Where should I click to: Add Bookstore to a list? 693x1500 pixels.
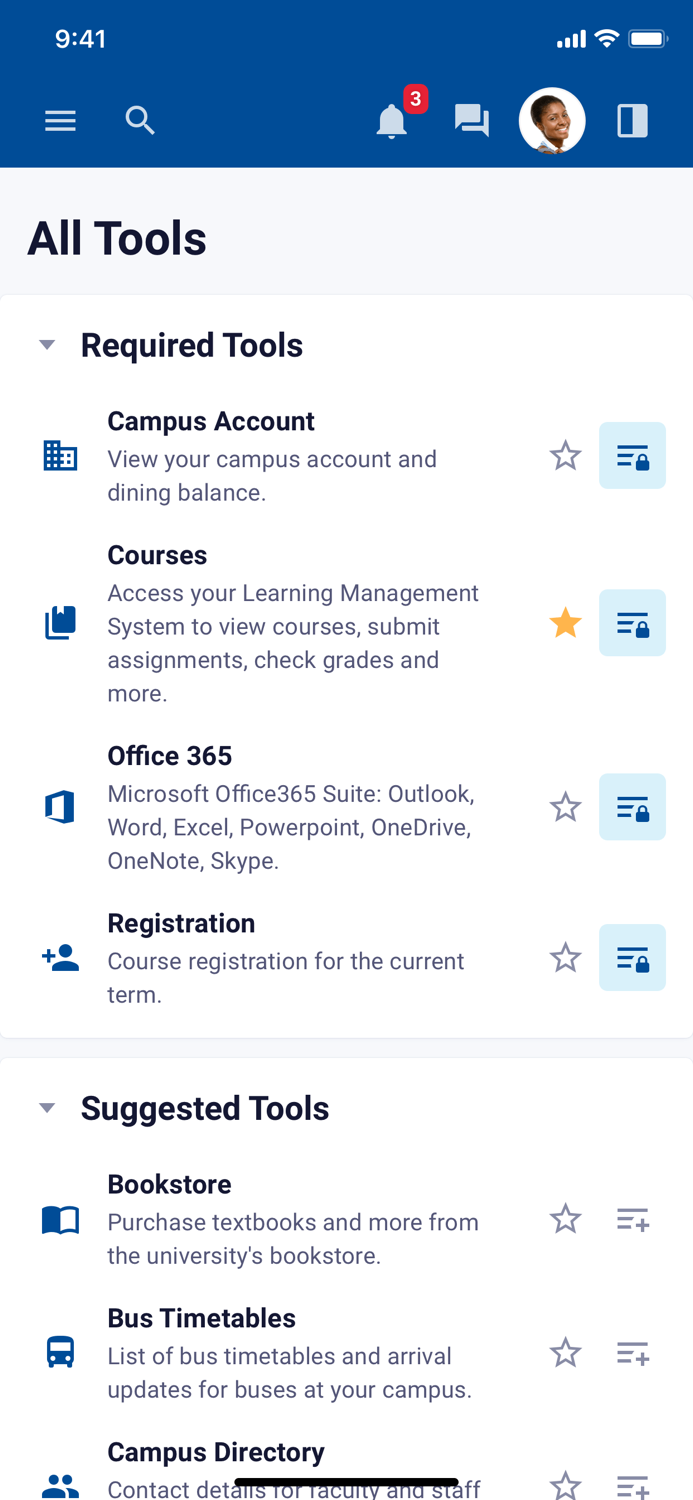click(632, 1220)
